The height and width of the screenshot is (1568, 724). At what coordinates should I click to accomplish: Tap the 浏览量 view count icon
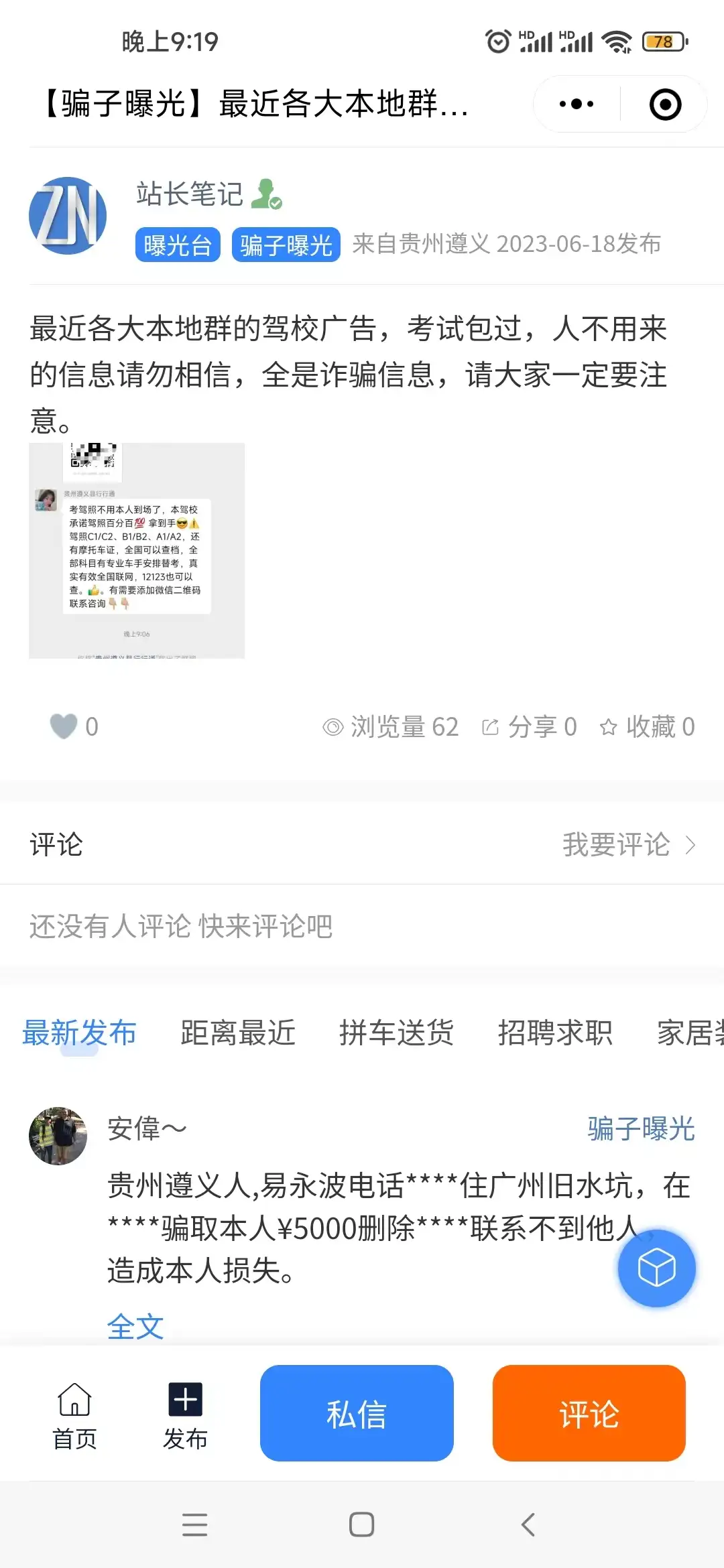(333, 726)
